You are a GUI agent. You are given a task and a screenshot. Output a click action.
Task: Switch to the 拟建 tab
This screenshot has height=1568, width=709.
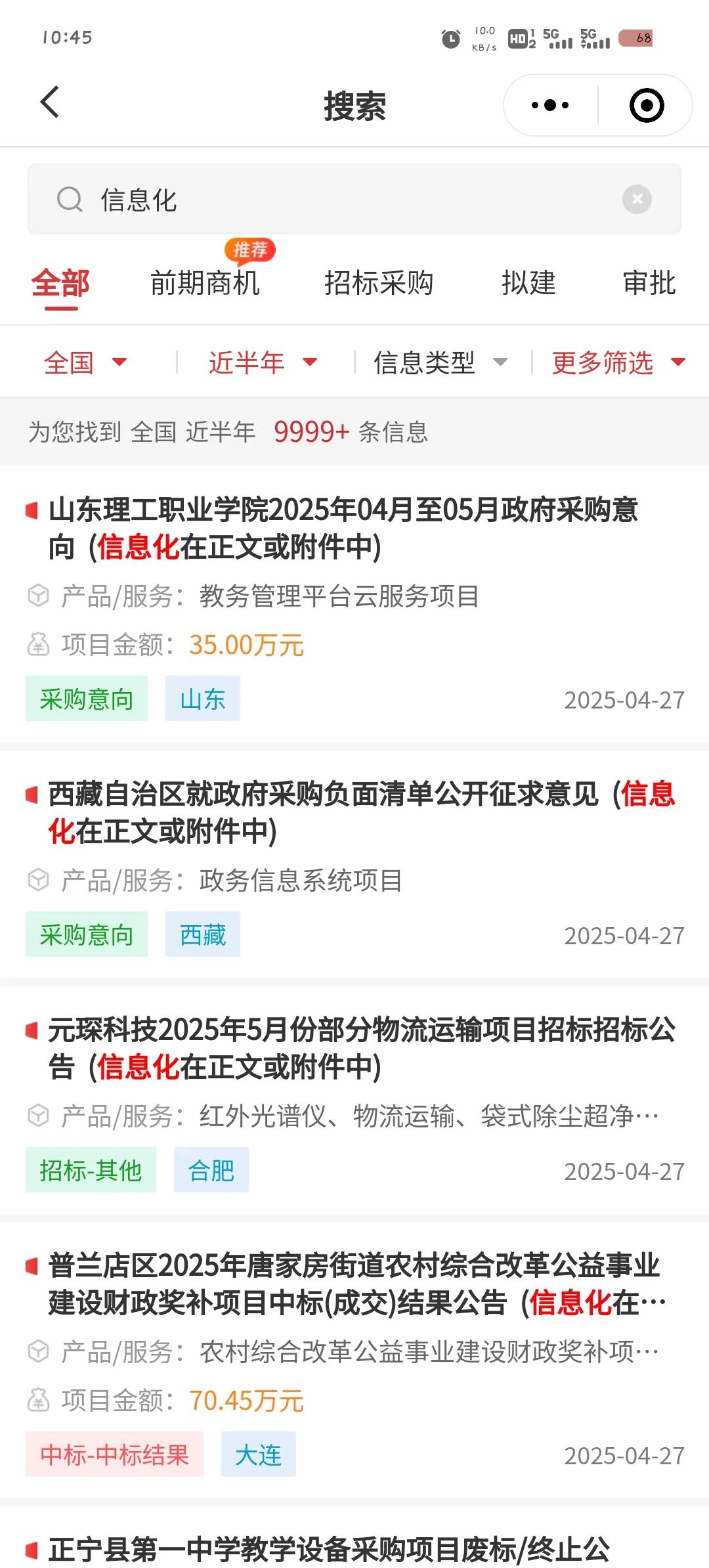(x=528, y=284)
